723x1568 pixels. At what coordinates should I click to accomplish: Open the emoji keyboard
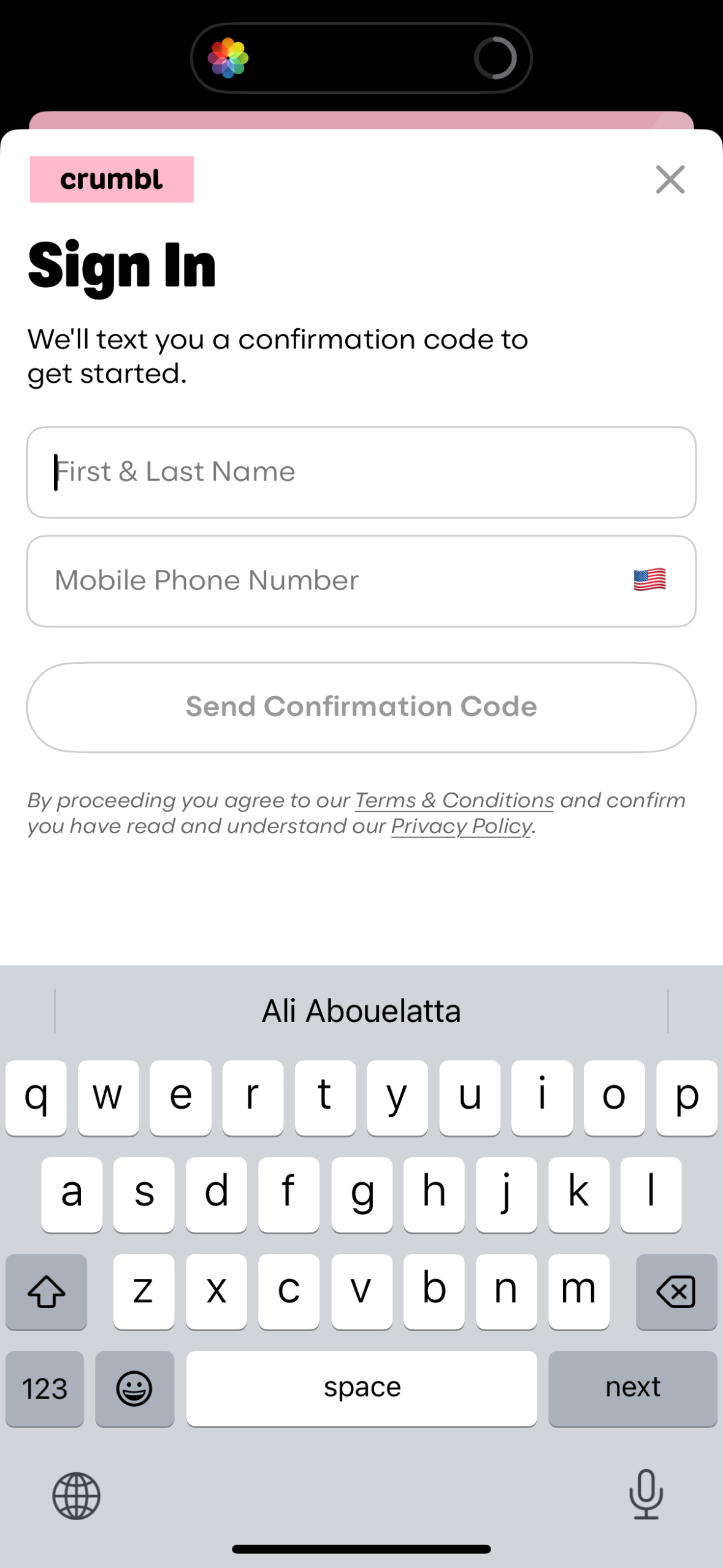[134, 1388]
